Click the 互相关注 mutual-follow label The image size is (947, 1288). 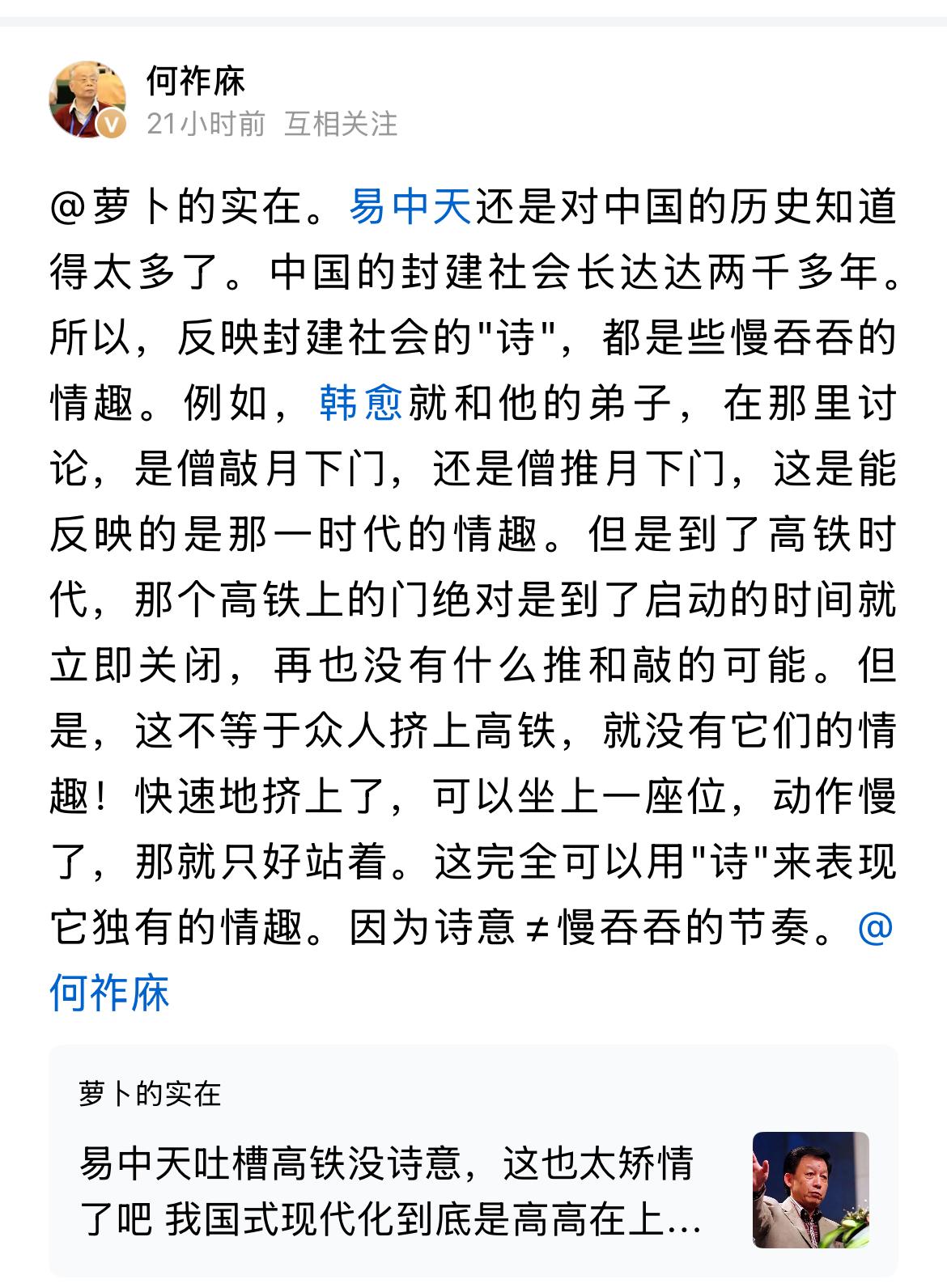[343, 123]
